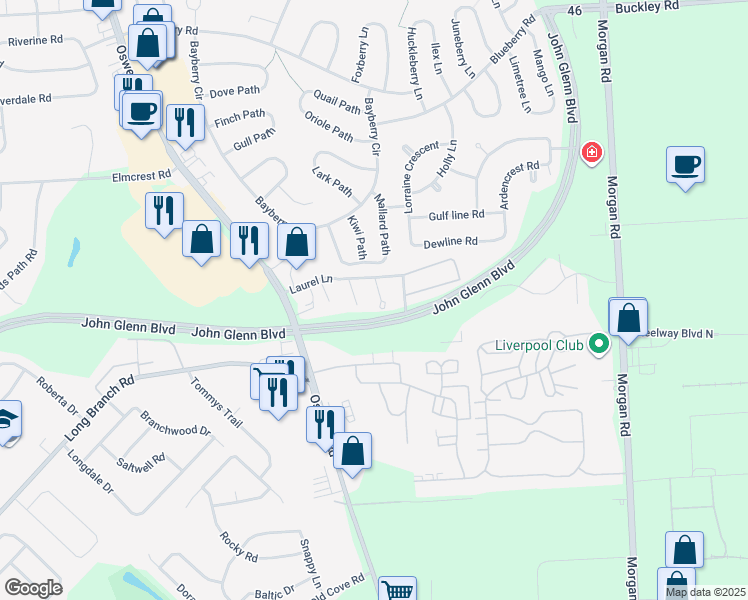Tap the shopping cart marker near Cove Rd
This screenshot has height=600, width=748.
(x=398, y=589)
